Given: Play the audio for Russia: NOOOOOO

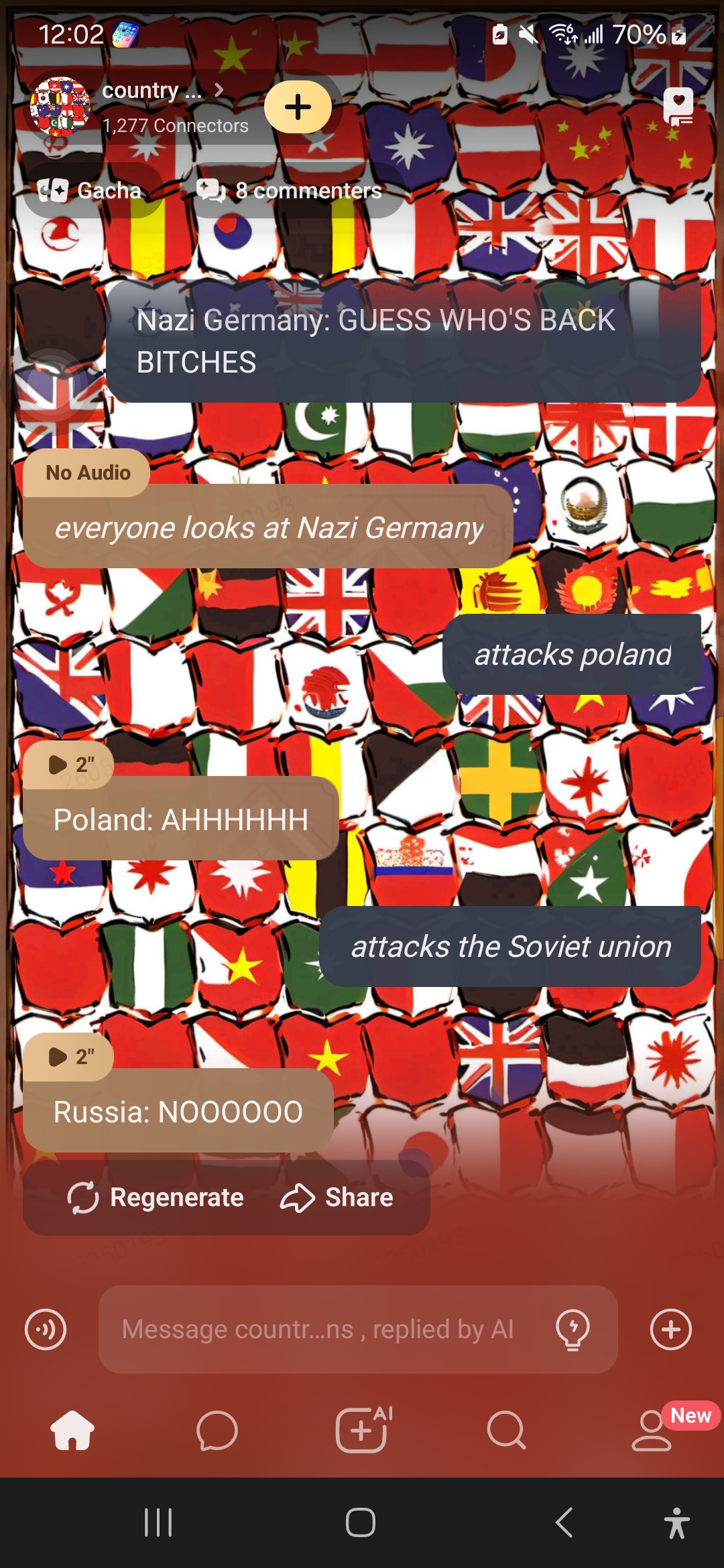Looking at the screenshot, I should [69, 1057].
